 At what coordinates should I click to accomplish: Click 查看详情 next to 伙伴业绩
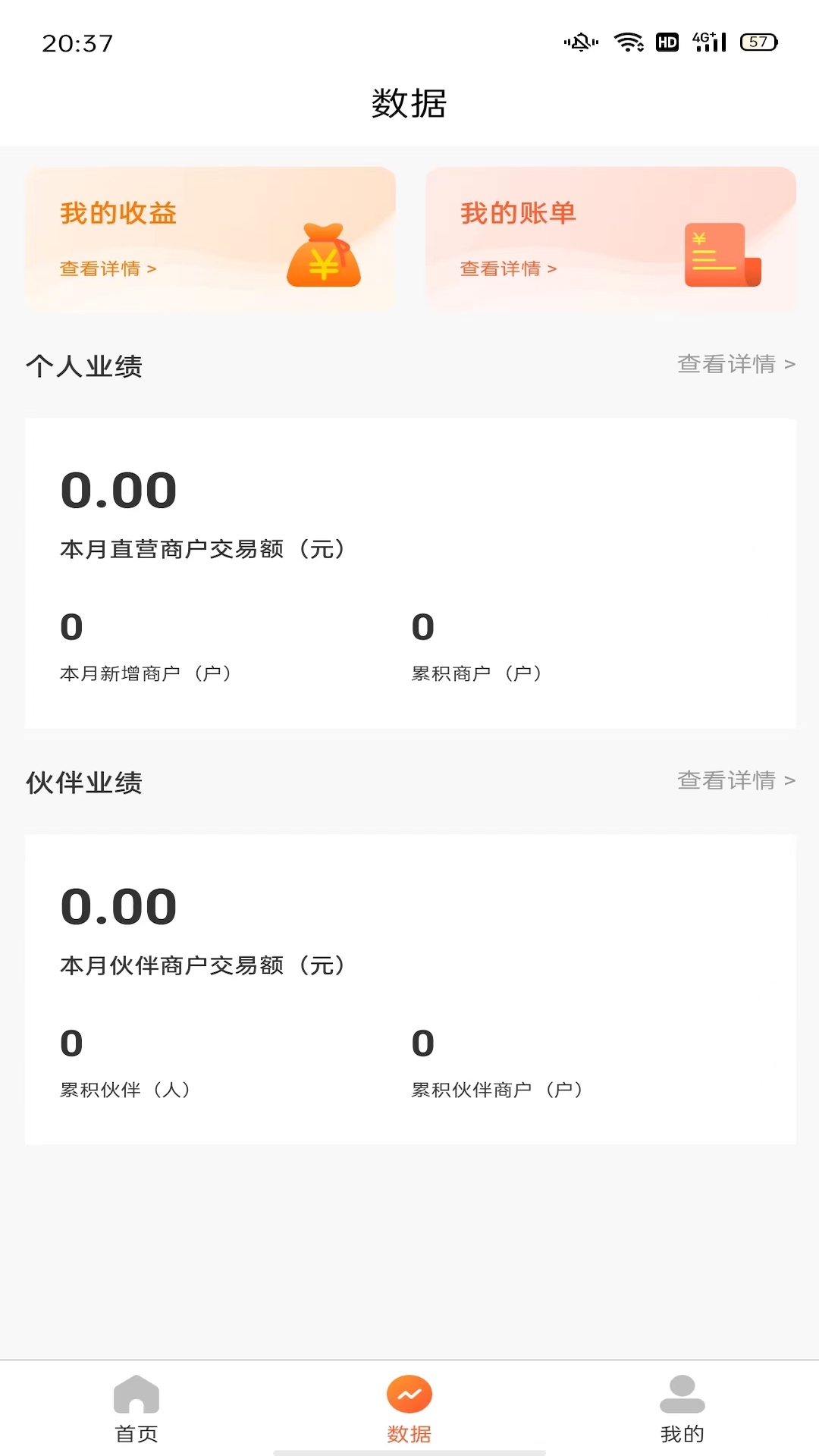tap(728, 780)
